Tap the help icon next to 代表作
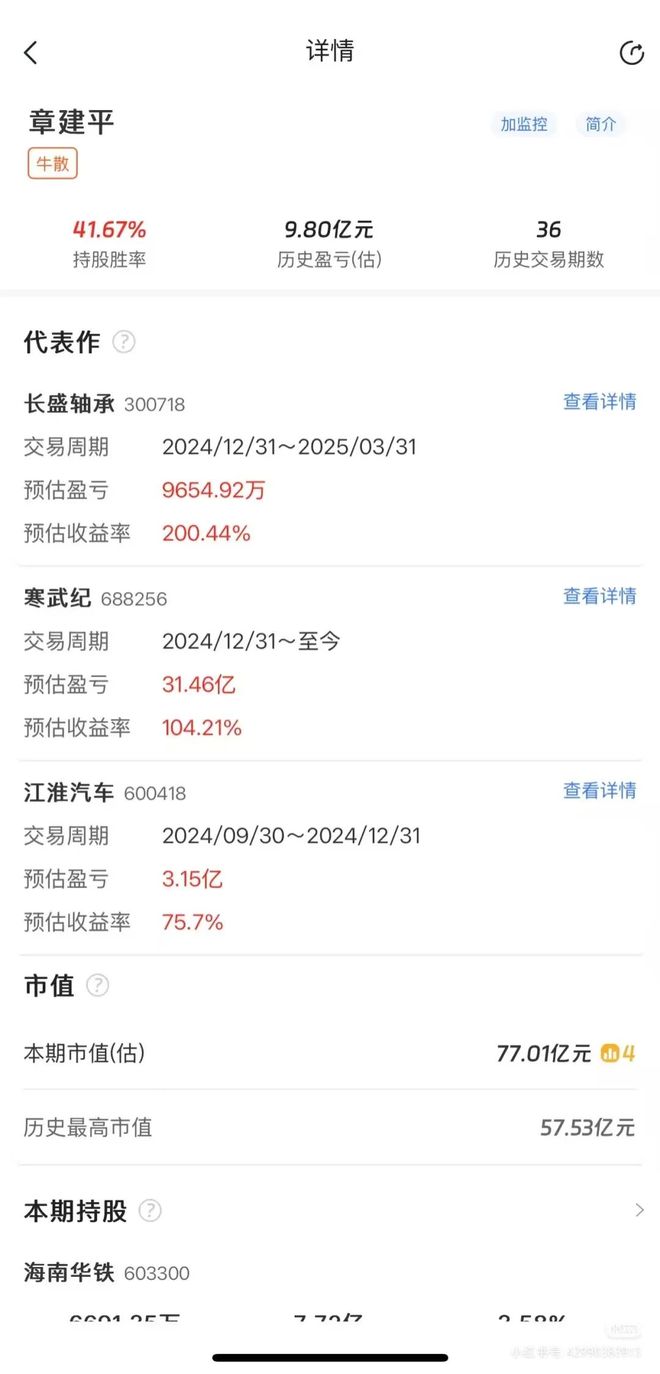The width and height of the screenshot is (660, 1374). click(x=124, y=342)
